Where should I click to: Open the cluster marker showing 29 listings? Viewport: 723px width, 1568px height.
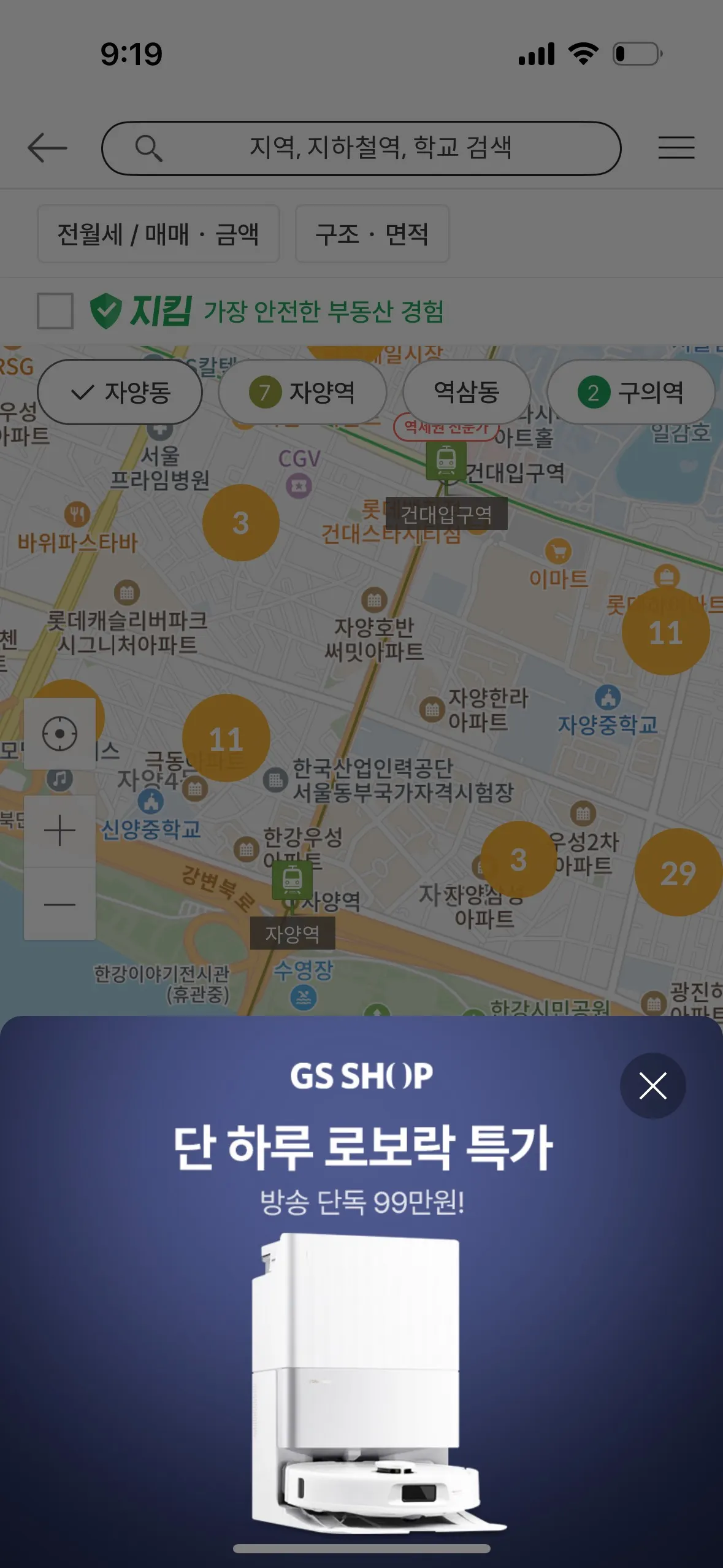pyautogui.click(x=678, y=872)
